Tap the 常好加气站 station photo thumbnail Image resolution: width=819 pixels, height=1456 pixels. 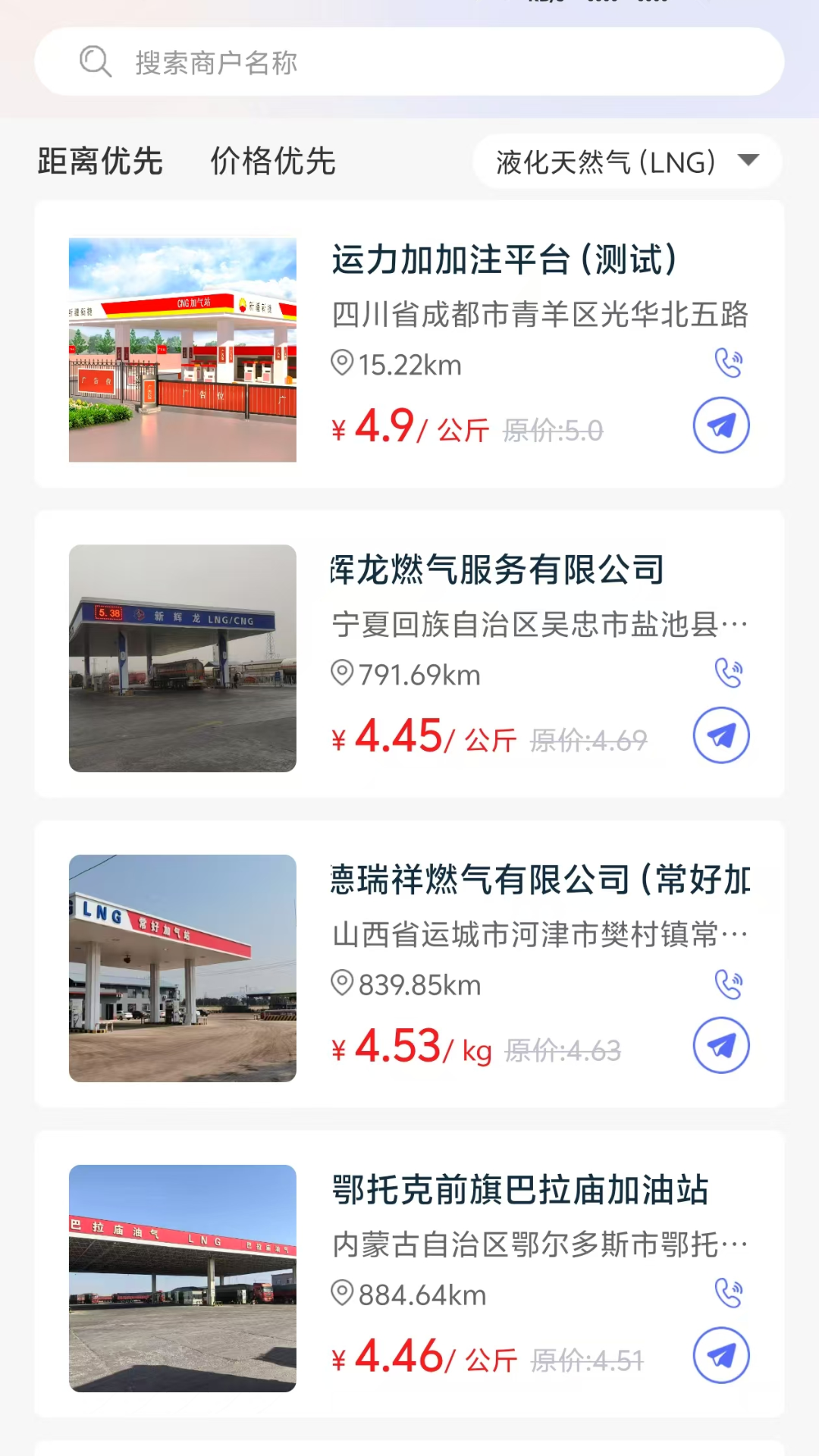click(182, 970)
